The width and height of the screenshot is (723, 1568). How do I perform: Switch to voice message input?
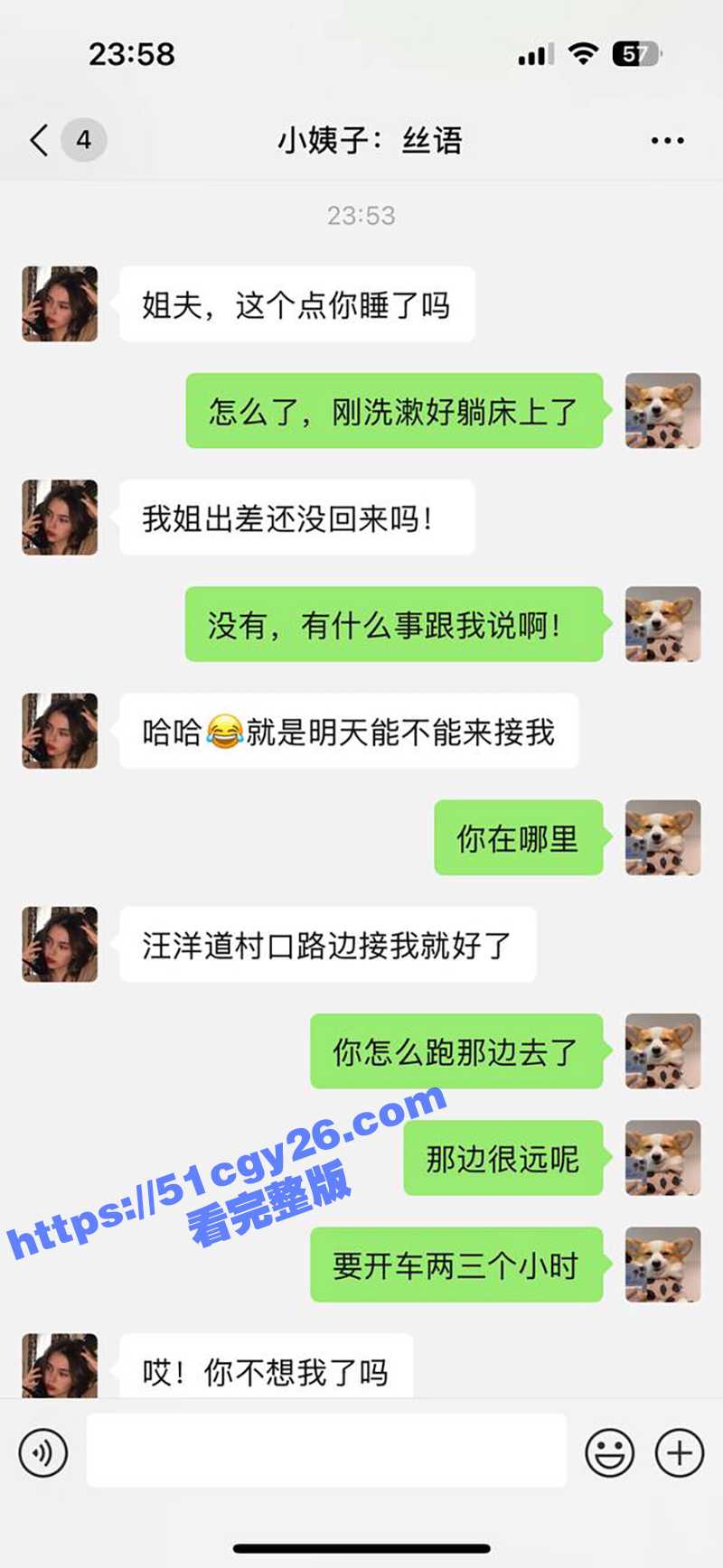click(x=42, y=1453)
